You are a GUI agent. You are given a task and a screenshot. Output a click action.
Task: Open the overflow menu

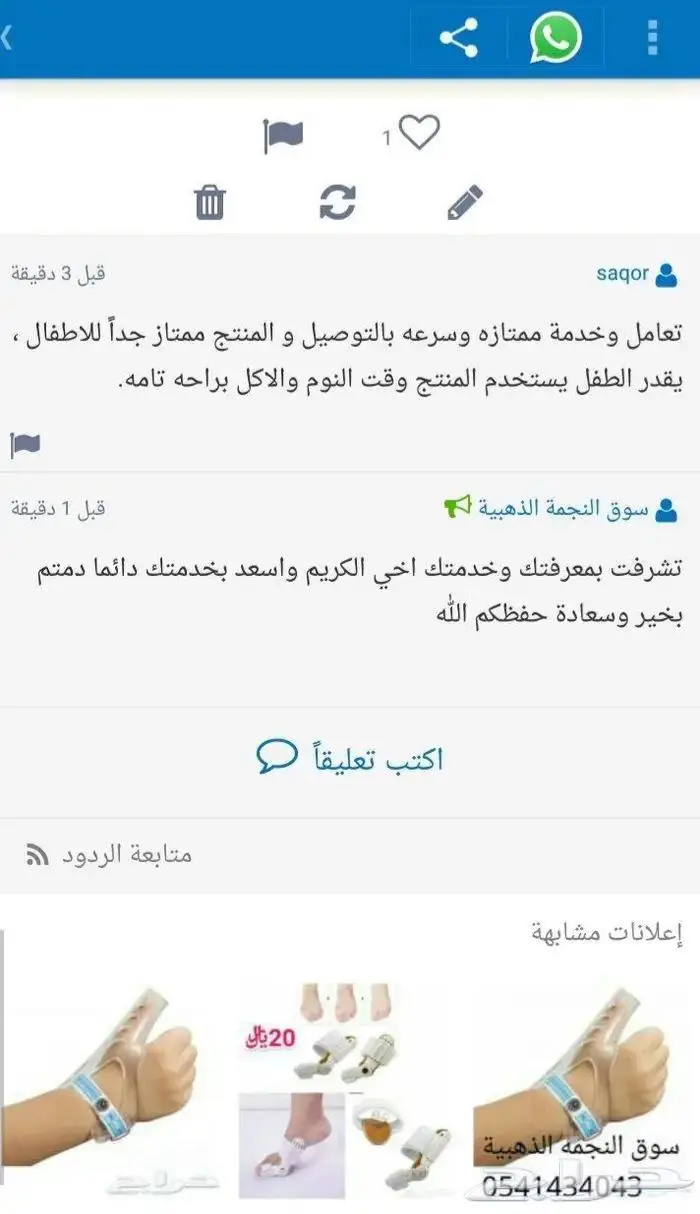(653, 39)
